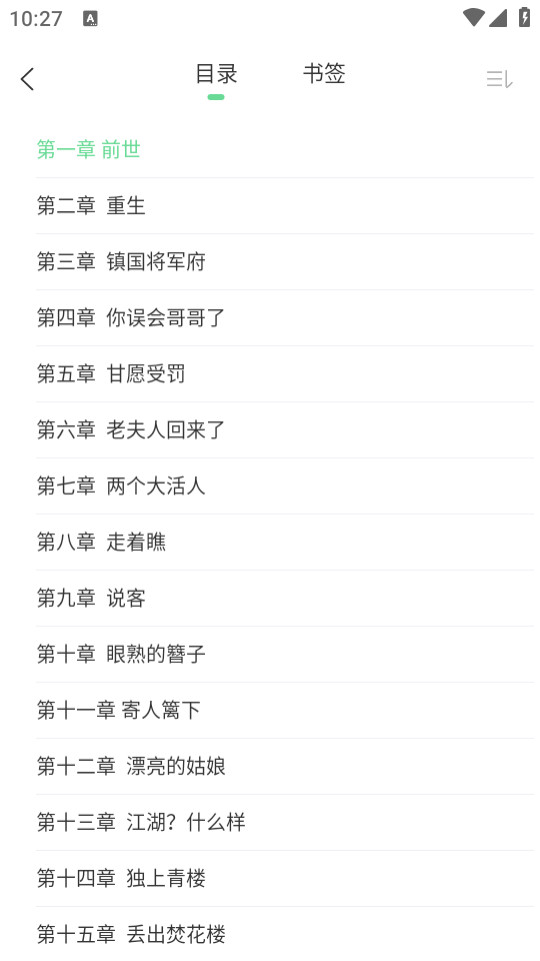Switch to the 书签 tab
This screenshot has height=961, width=540.
(x=324, y=74)
